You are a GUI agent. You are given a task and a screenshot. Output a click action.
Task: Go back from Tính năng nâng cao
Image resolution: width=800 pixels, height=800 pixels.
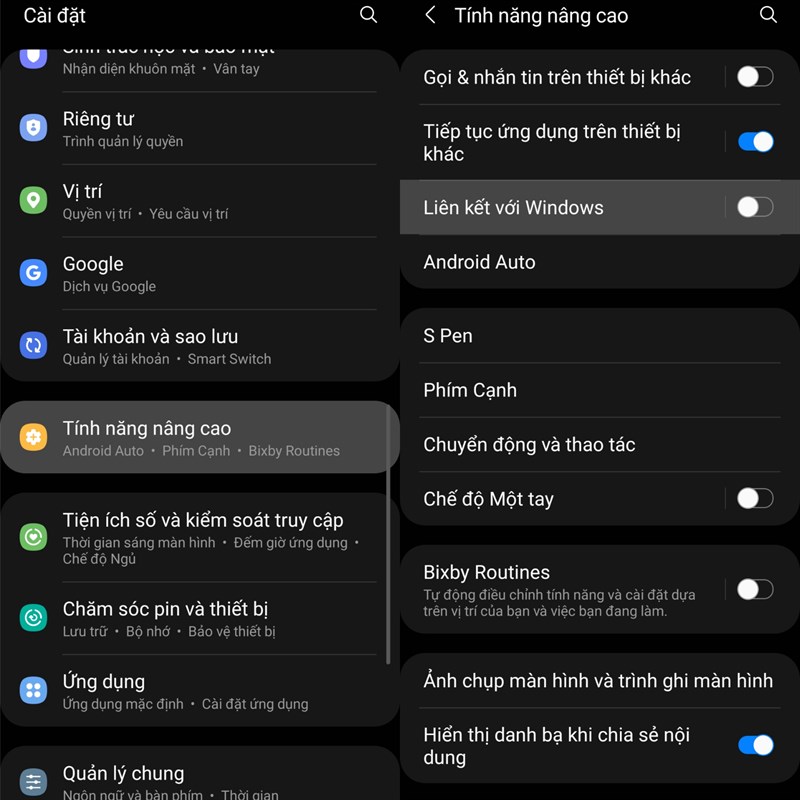(x=431, y=15)
